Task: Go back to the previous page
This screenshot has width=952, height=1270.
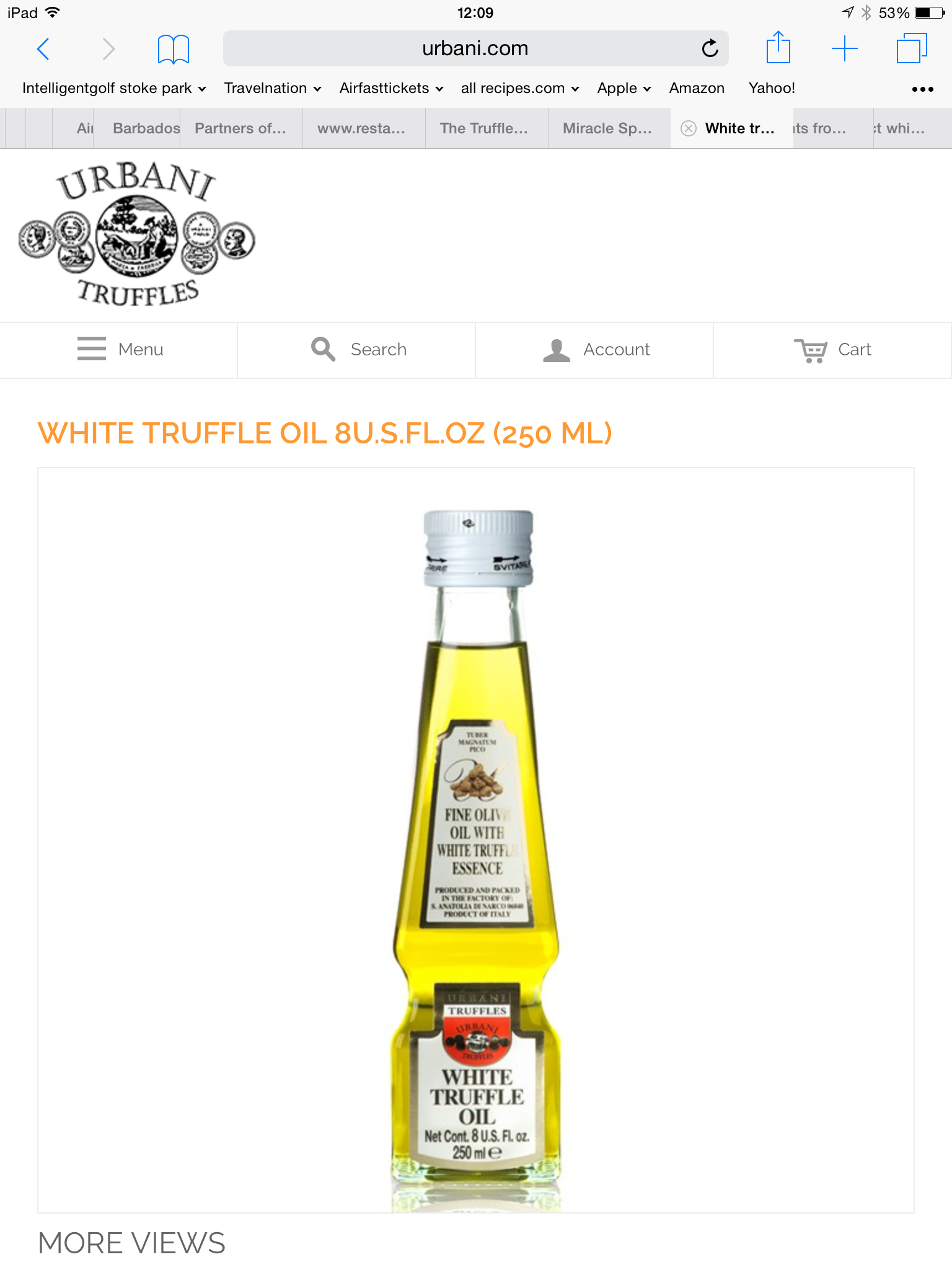Action: point(43,48)
